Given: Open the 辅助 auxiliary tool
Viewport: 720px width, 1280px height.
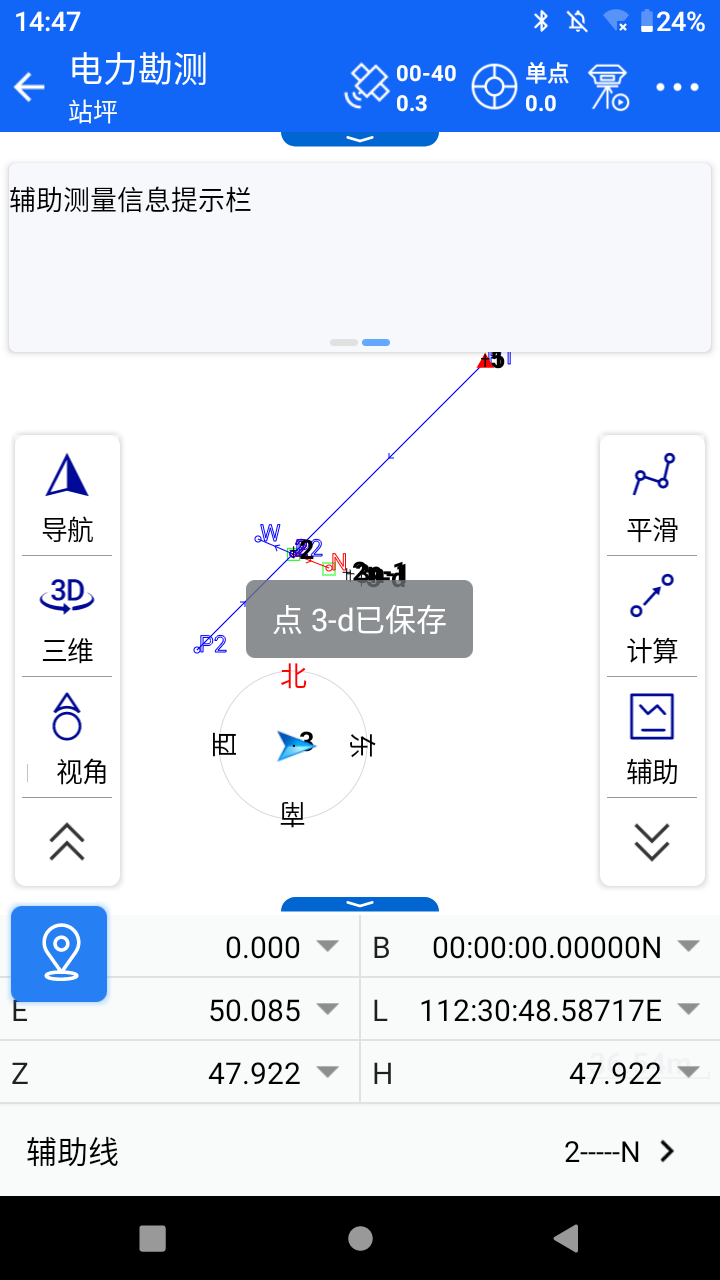Looking at the screenshot, I should click(652, 738).
